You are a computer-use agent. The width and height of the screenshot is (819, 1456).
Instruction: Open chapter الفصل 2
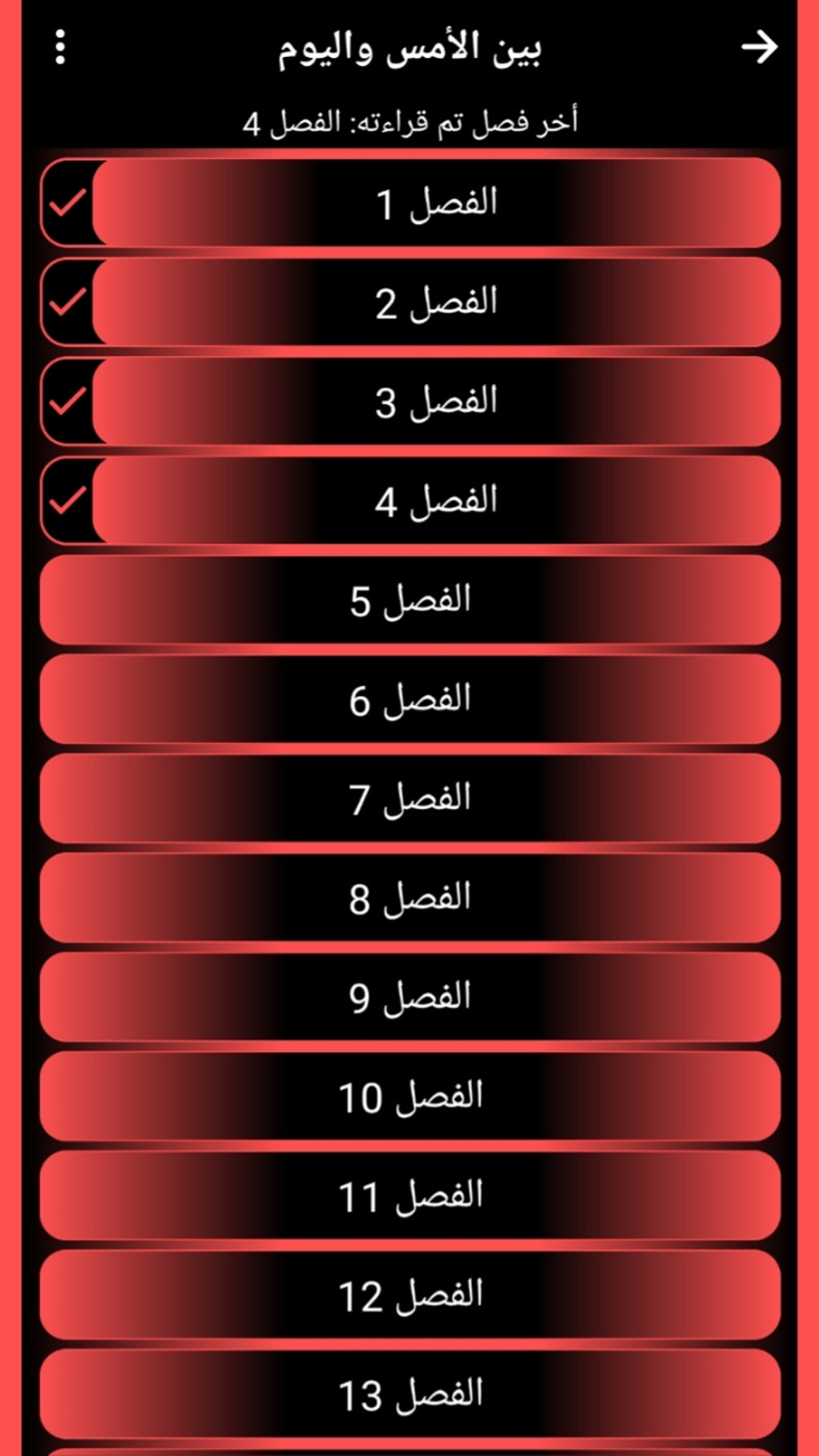436,302
